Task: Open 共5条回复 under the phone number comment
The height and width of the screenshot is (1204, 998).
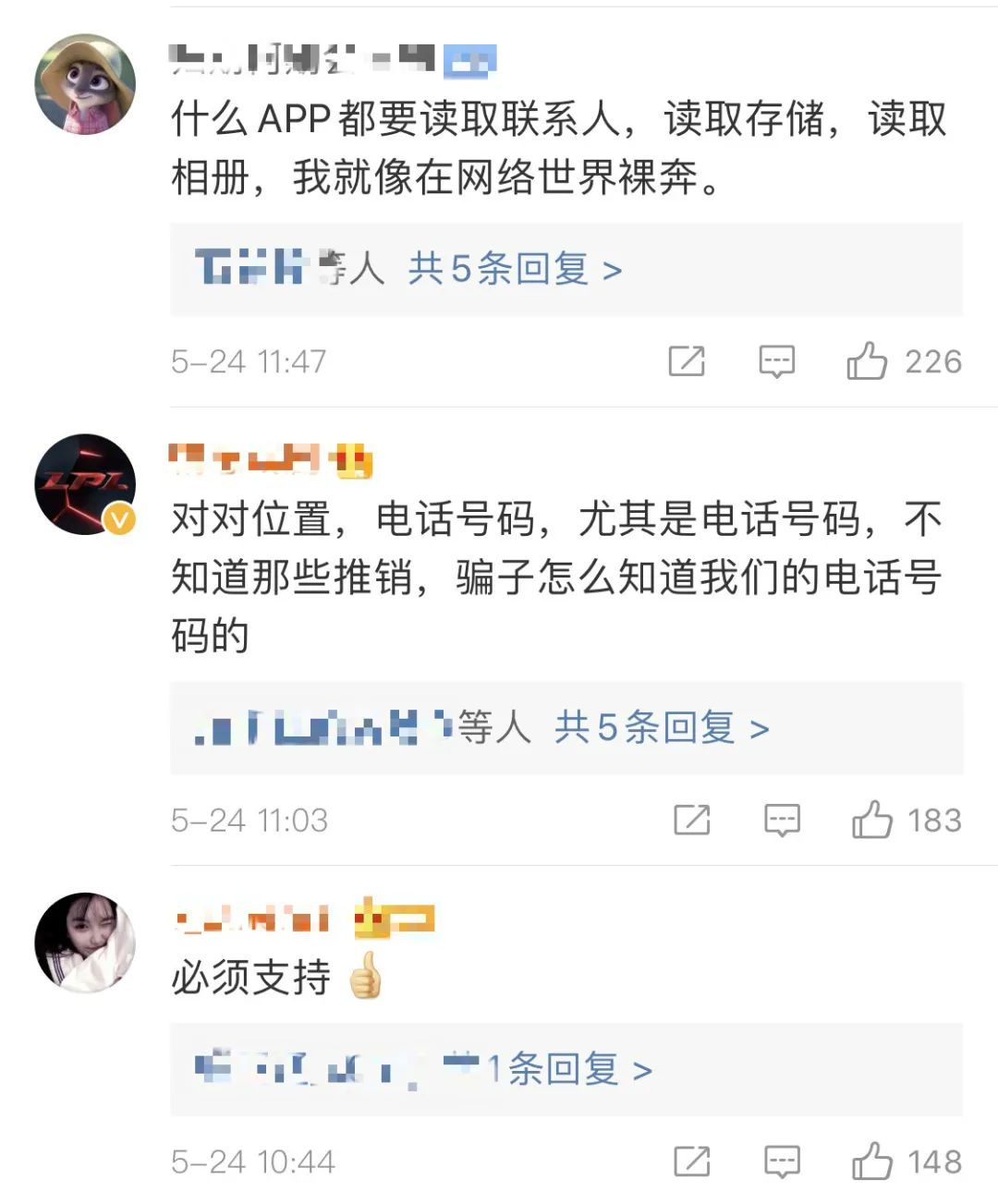Action: point(662,728)
